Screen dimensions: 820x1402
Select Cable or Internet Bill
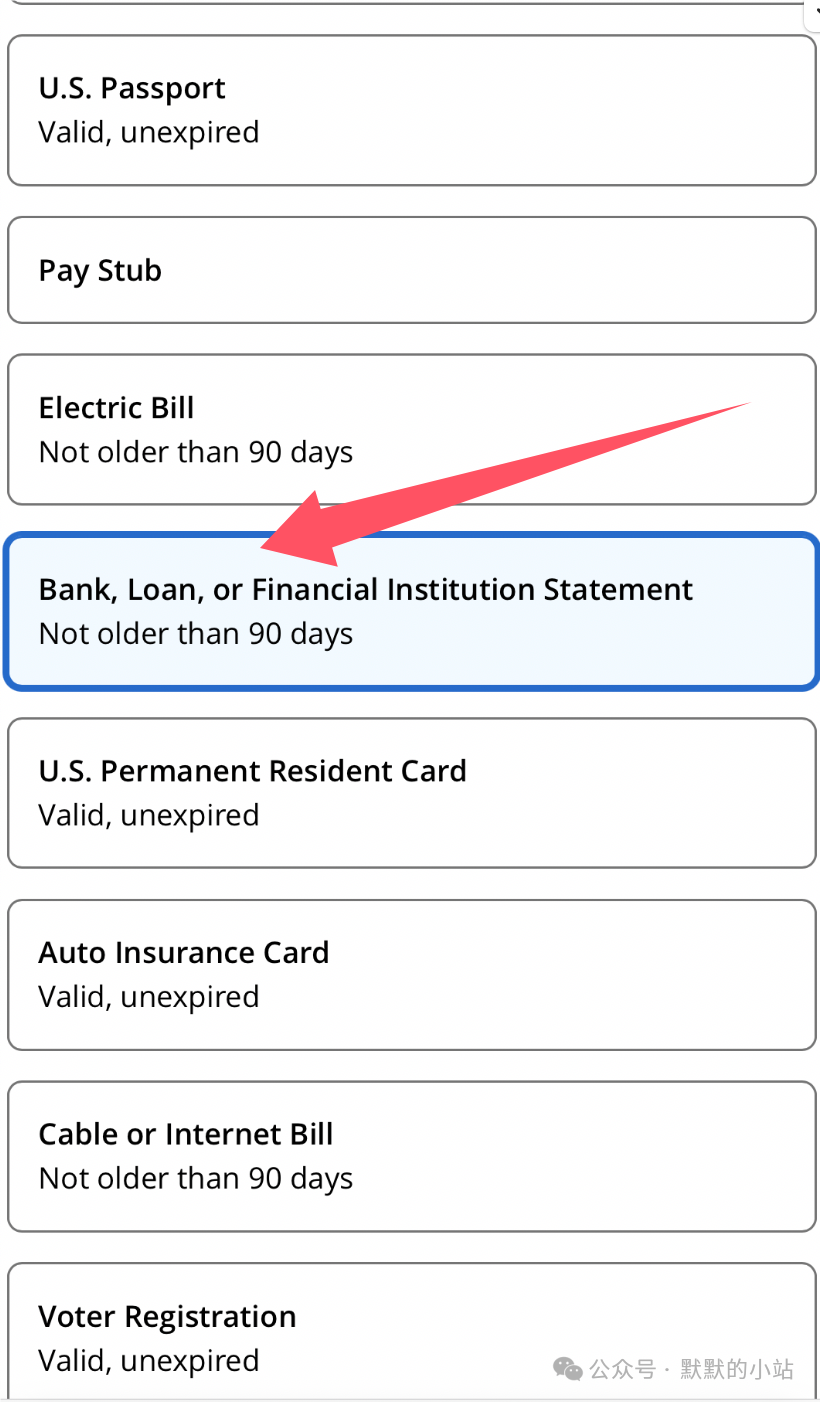(412, 1156)
